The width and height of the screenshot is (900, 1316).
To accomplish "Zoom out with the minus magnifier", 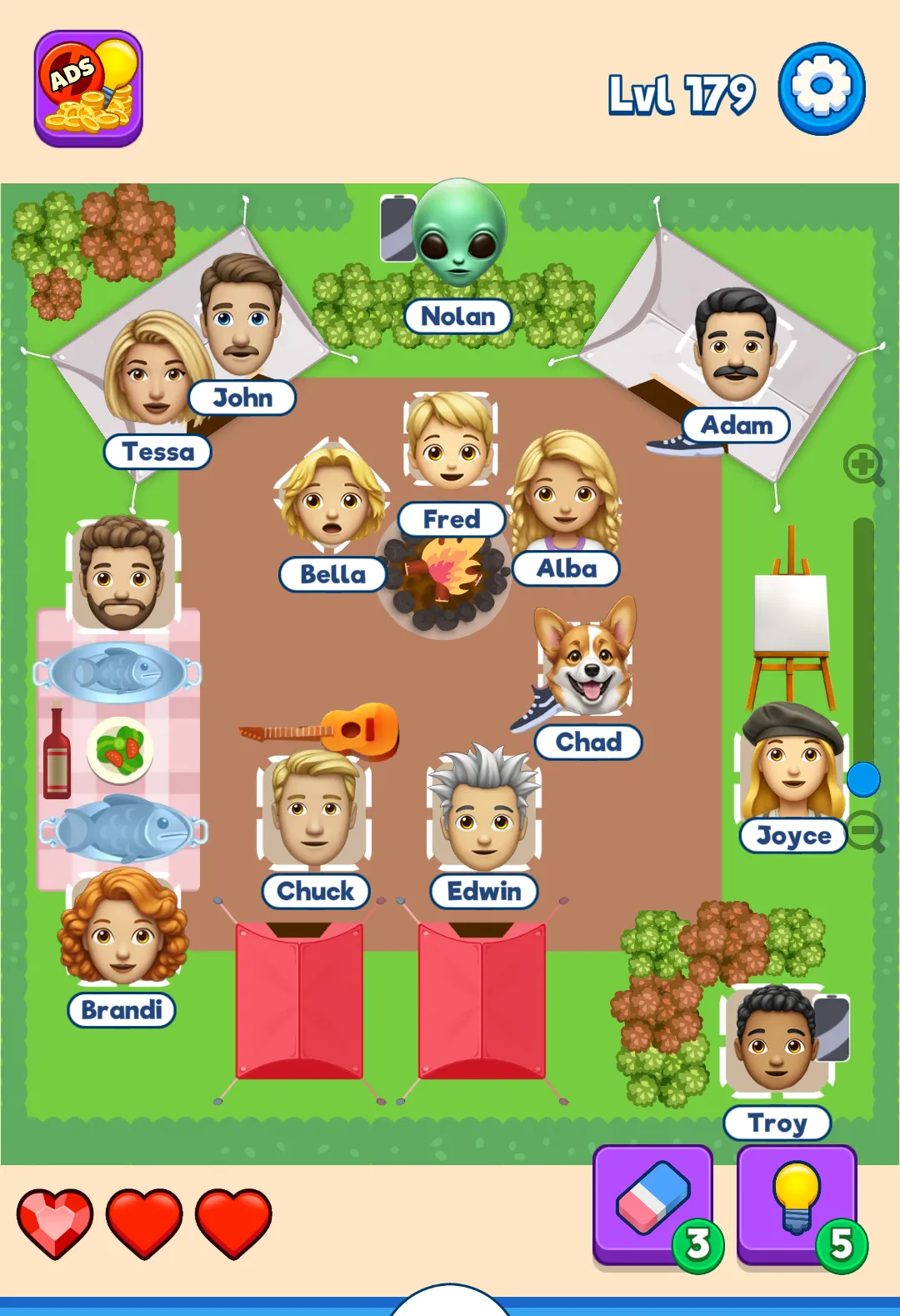I will [867, 831].
